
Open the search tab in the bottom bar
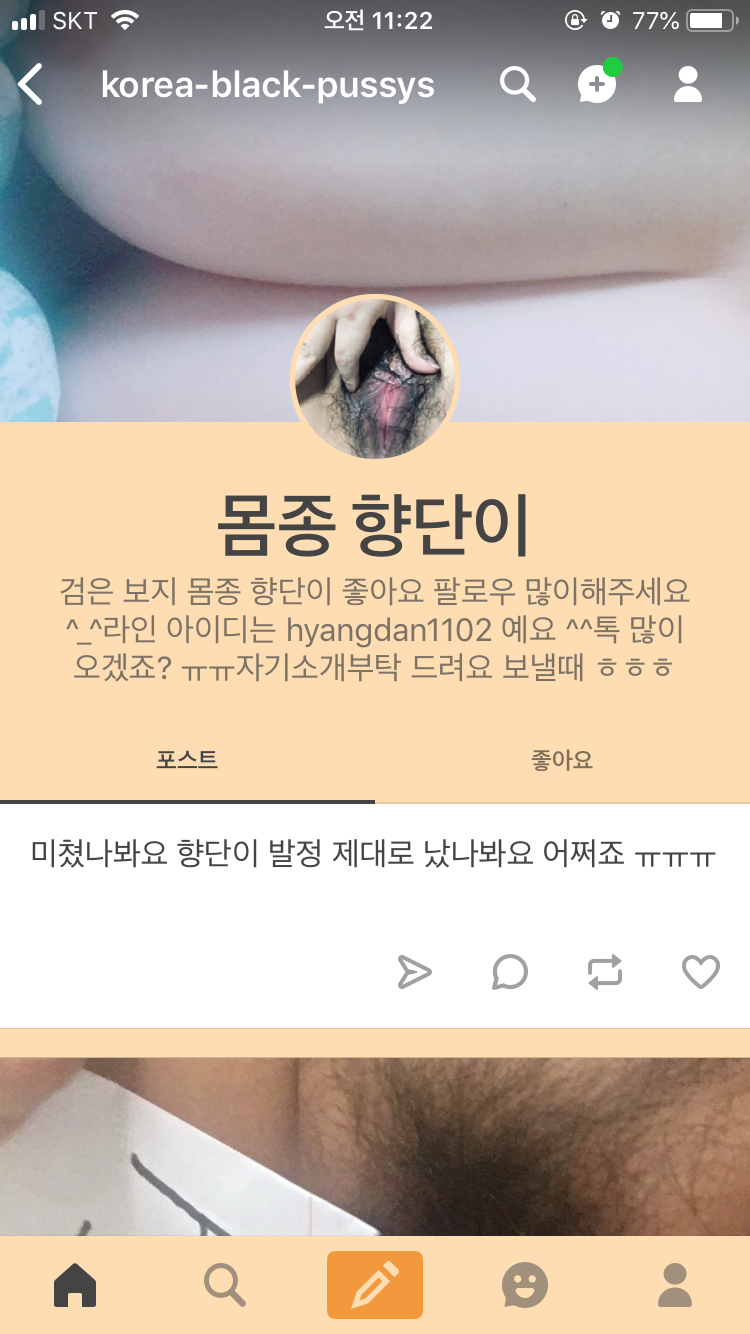pos(224,1285)
